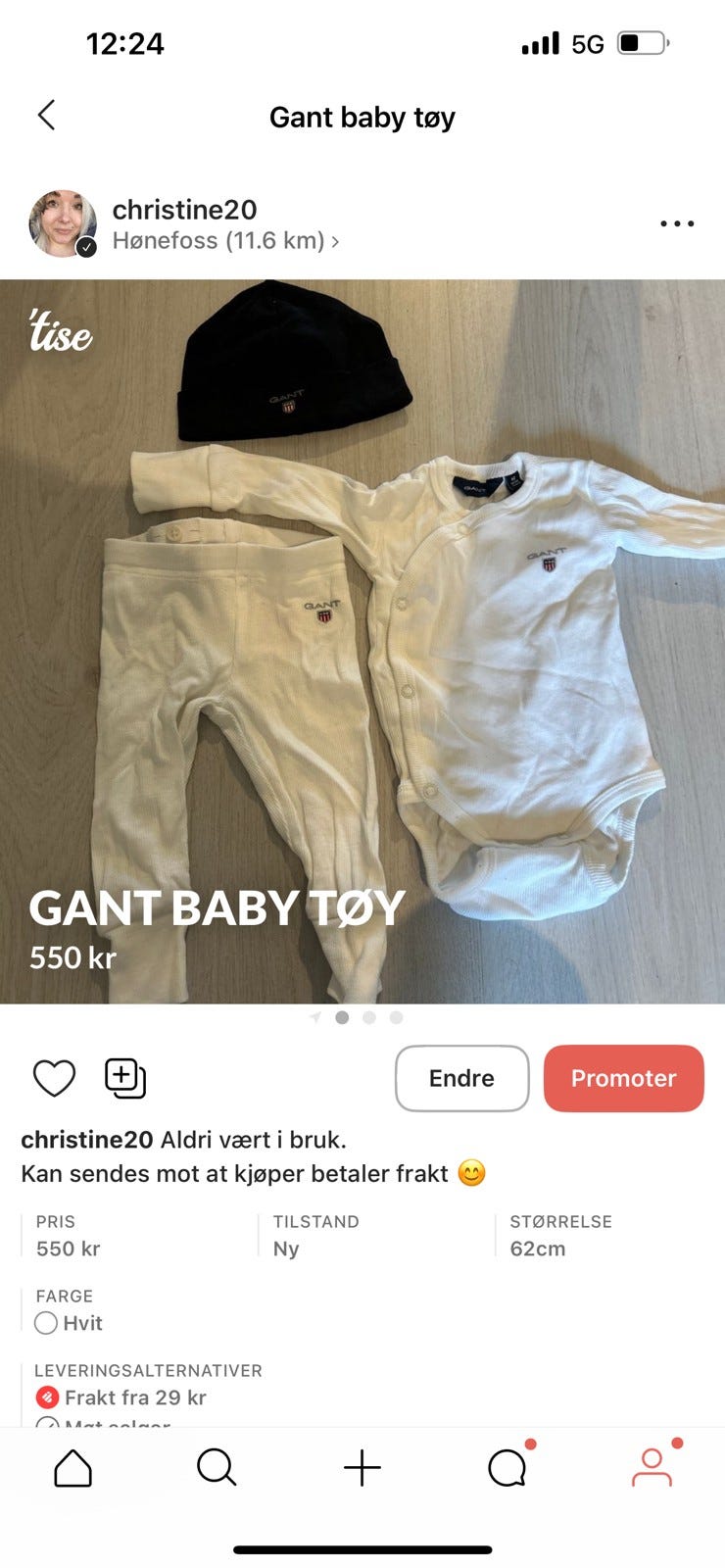Image resolution: width=725 pixels, height=1568 pixels.
Task: Open the Home tab in bottom navigation
Action: click(x=72, y=1467)
